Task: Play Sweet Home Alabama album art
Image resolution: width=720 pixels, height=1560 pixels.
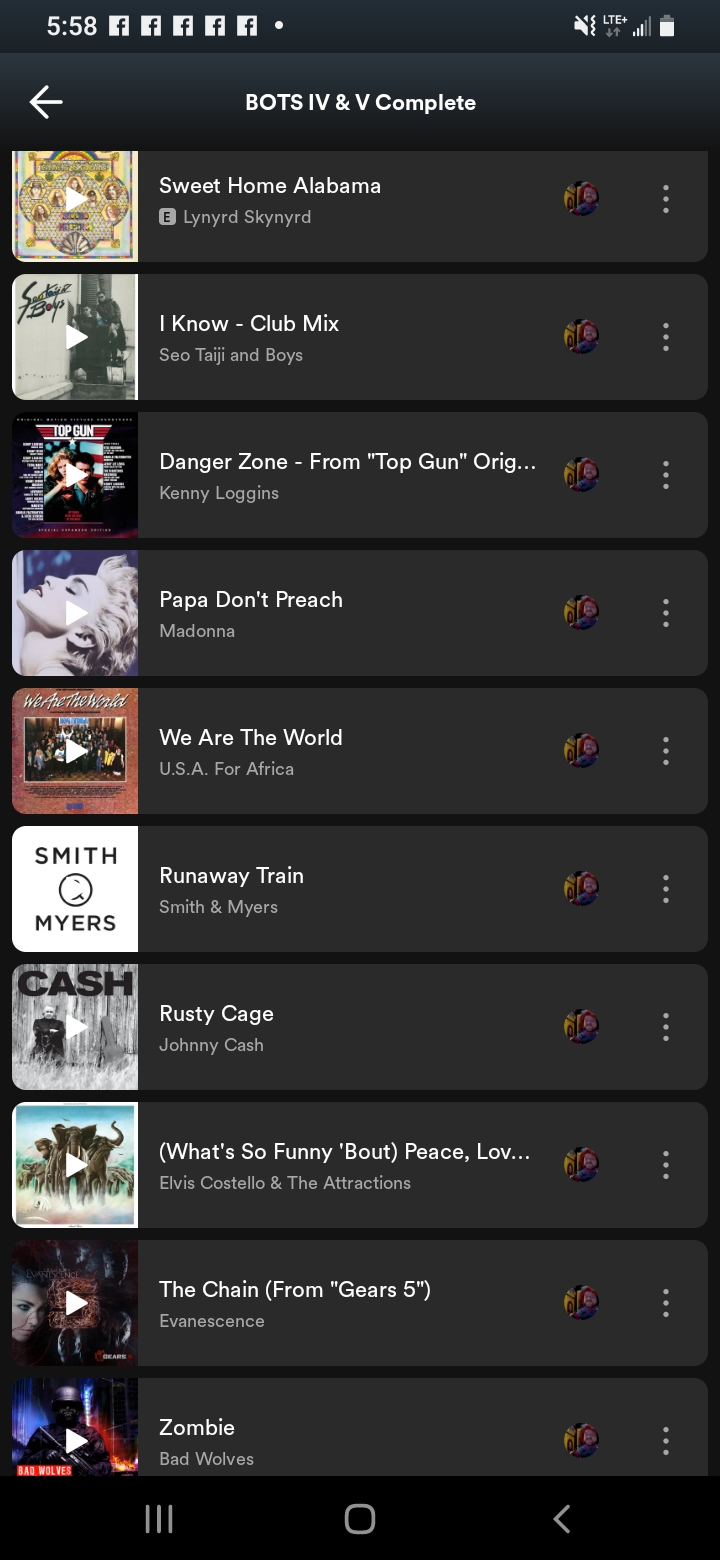Action: 76,200
